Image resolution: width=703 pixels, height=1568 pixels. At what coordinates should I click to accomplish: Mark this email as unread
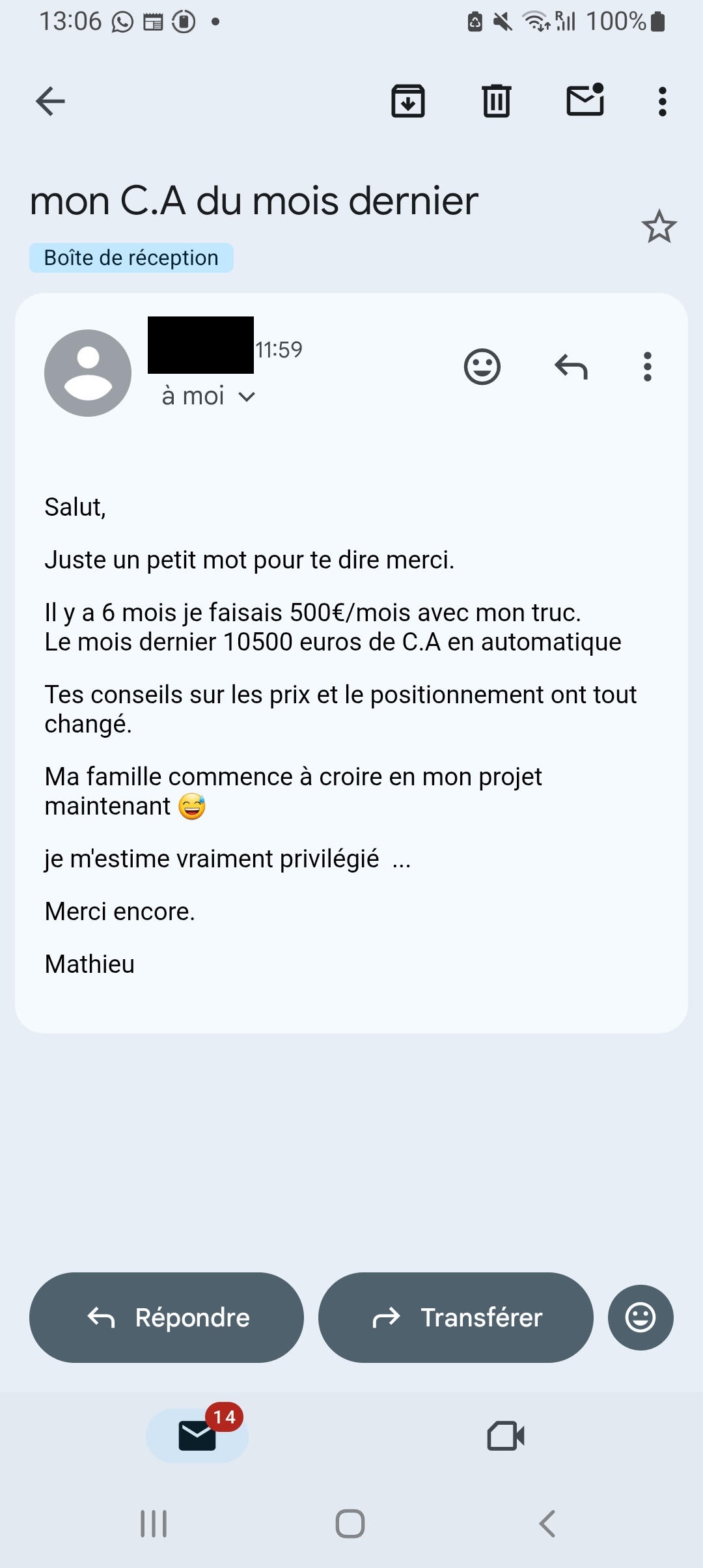point(585,100)
